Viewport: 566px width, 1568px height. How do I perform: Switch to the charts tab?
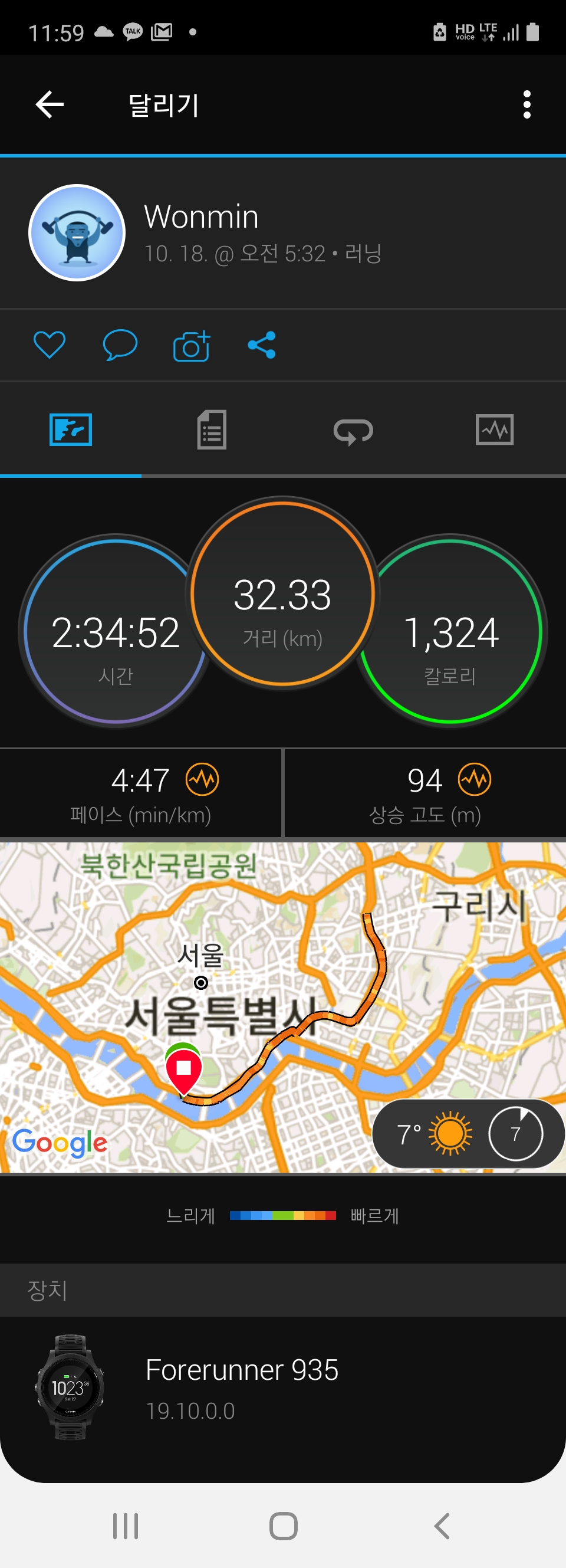coord(494,429)
